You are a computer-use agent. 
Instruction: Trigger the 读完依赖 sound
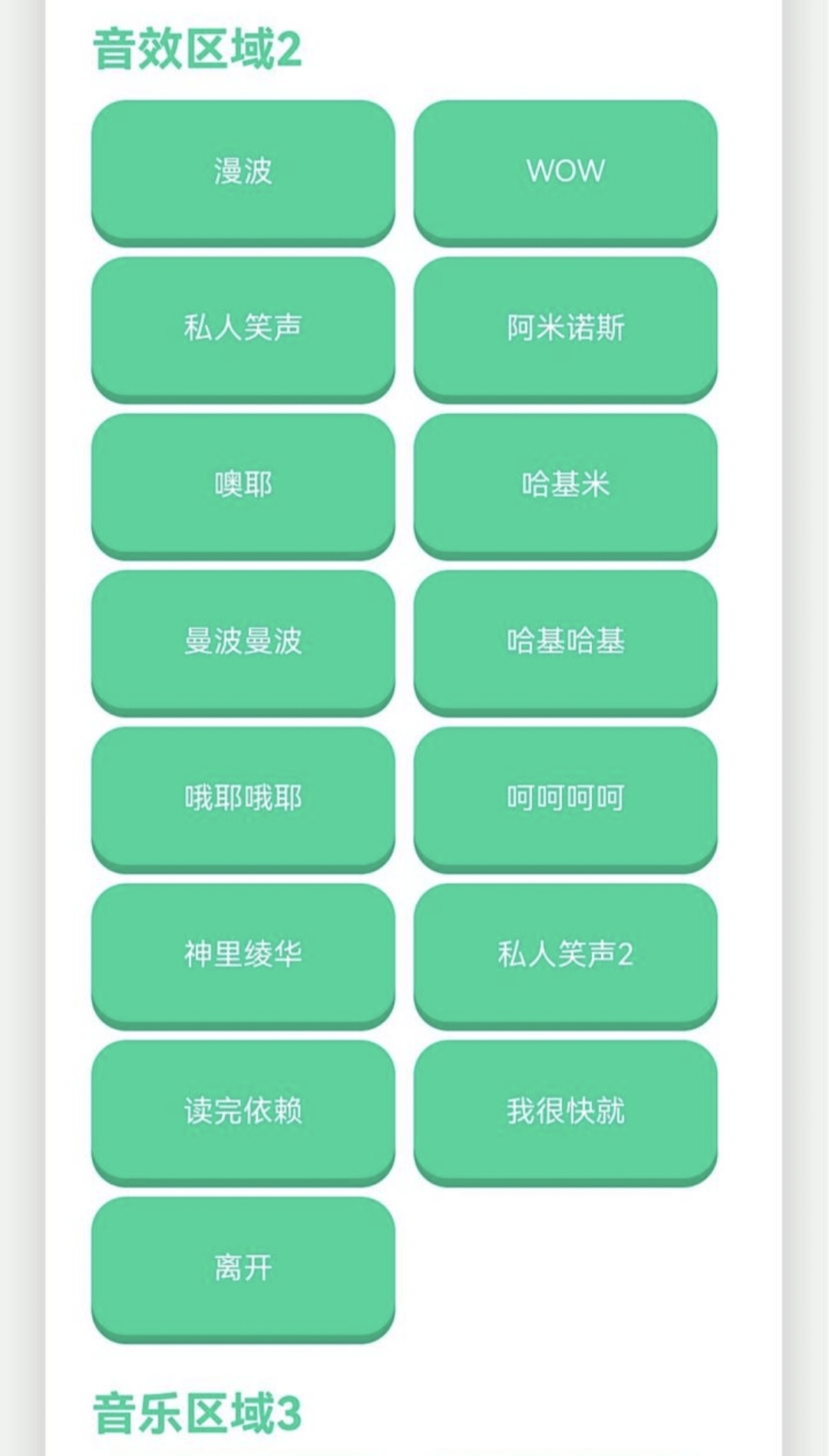(x=243, y=1110)
